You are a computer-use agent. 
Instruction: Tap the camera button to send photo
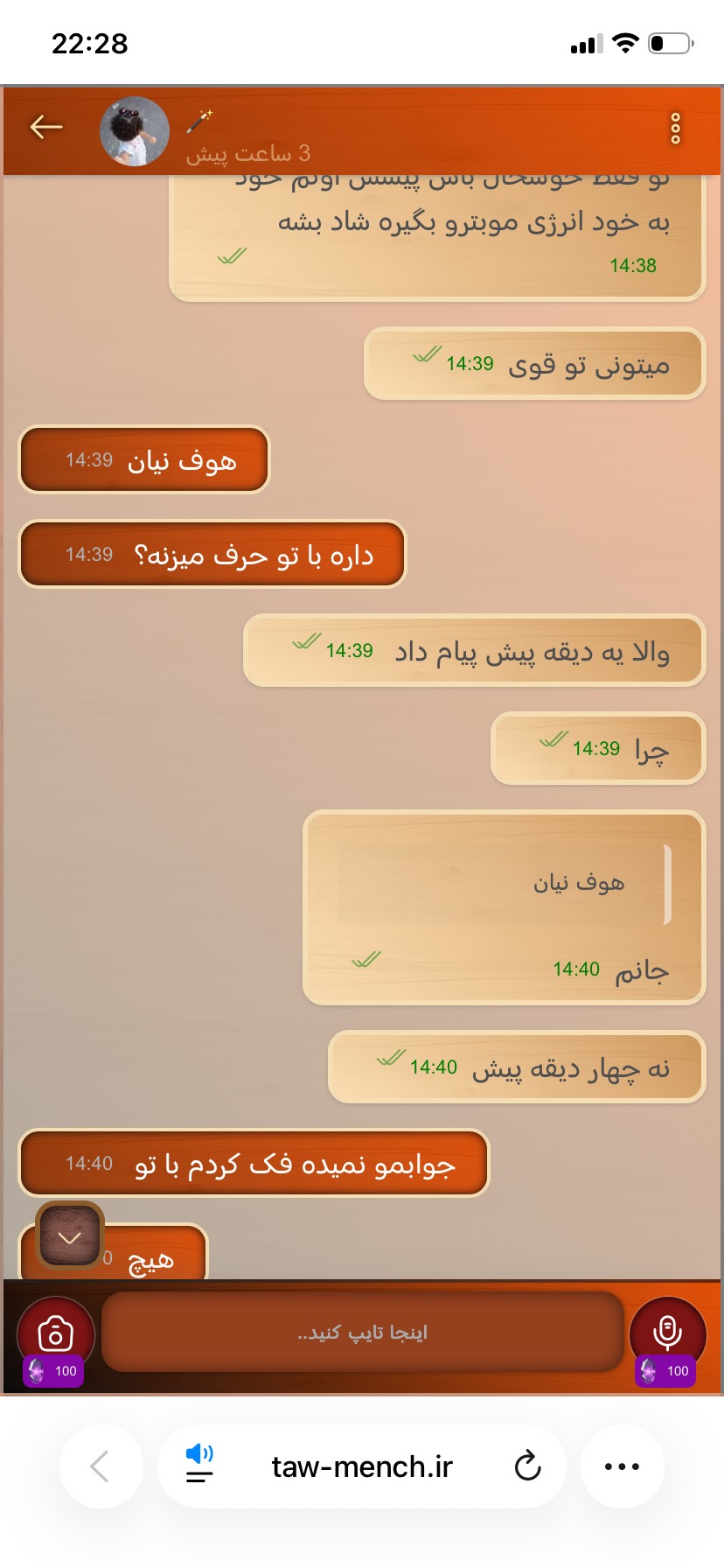pos(55,1334)
